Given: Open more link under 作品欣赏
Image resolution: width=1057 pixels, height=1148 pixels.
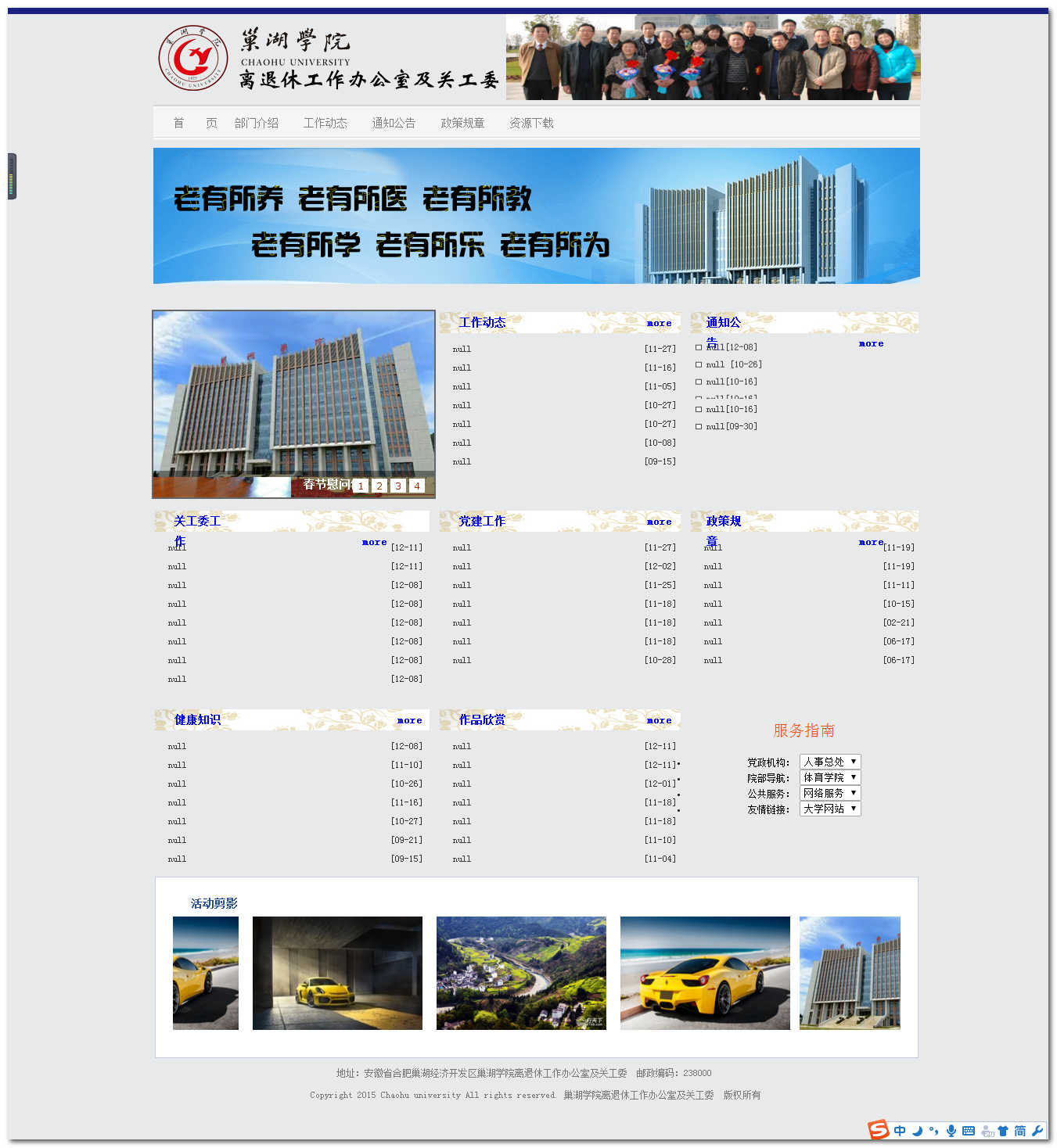Looking at the screenshot, I should pos(659,720).
